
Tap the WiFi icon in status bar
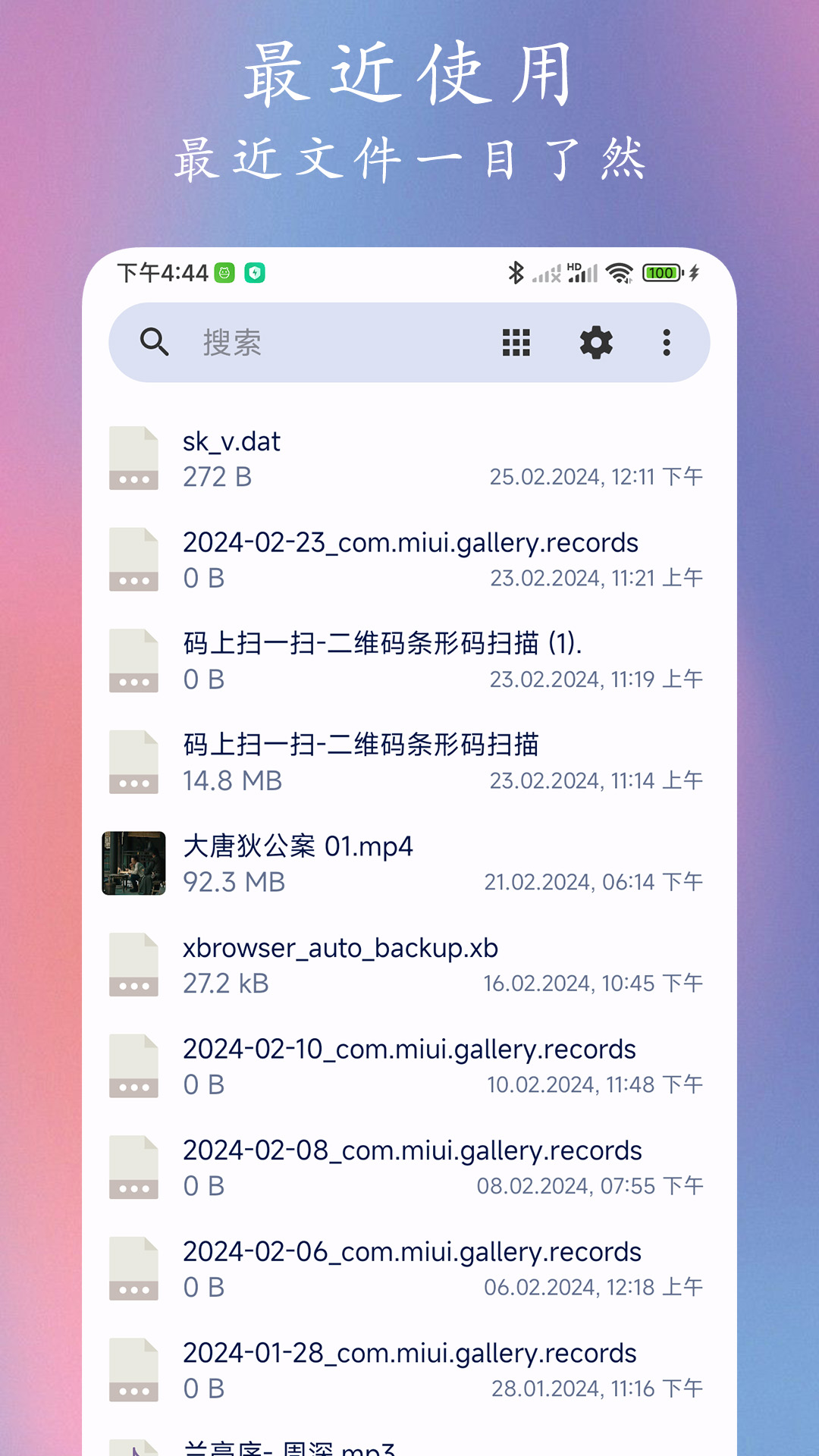[x=620, y=271]
